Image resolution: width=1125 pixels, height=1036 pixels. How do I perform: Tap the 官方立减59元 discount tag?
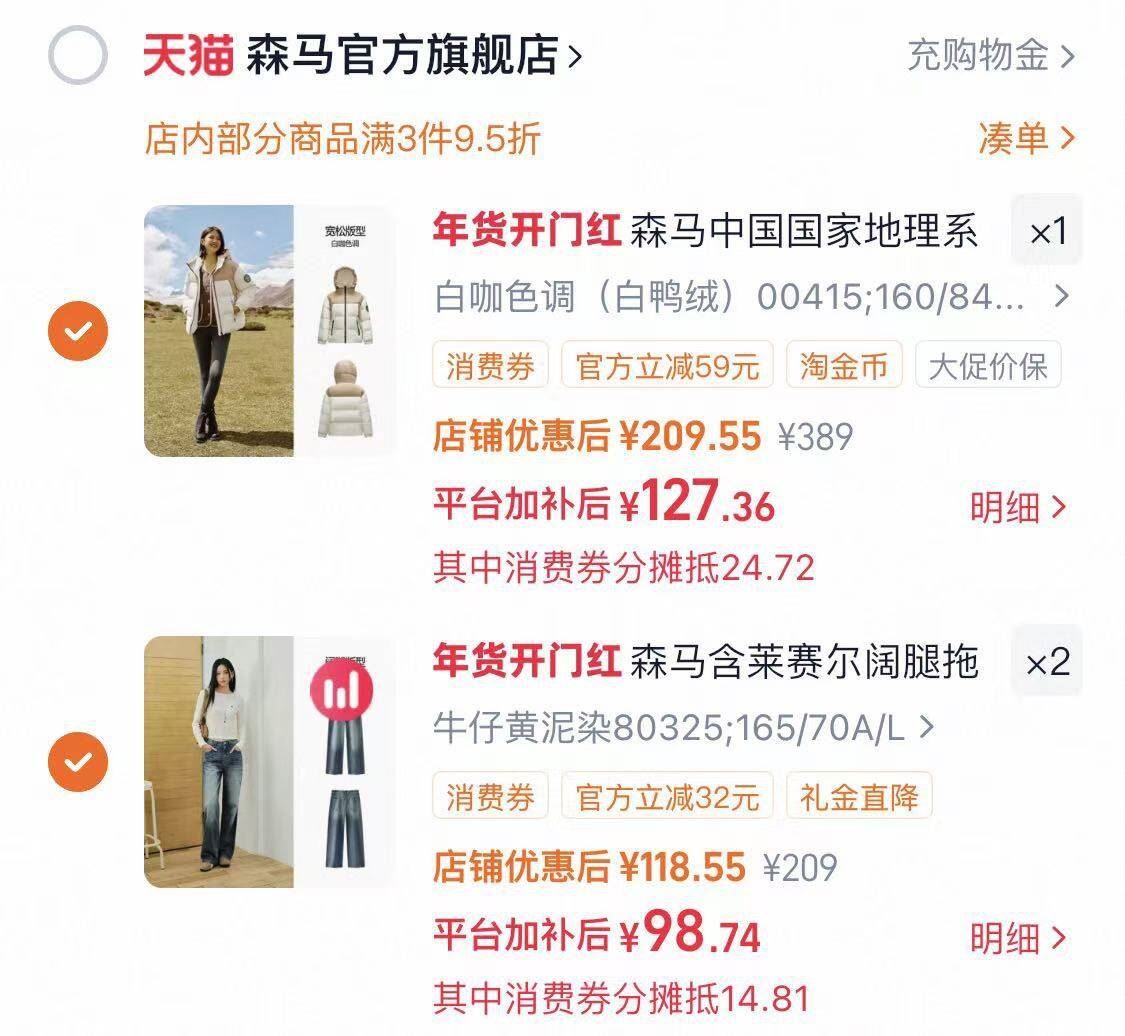coord(667,367)
